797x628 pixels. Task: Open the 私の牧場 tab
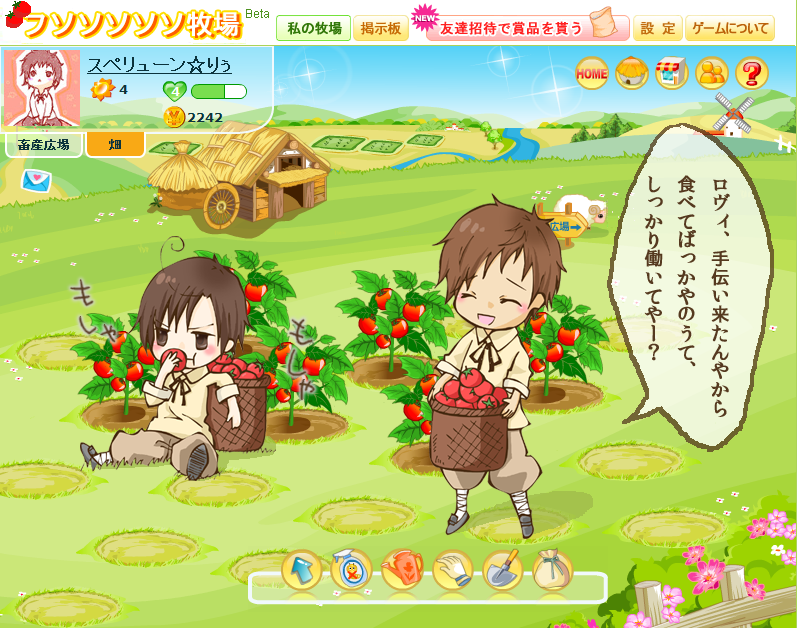point(313,28)
